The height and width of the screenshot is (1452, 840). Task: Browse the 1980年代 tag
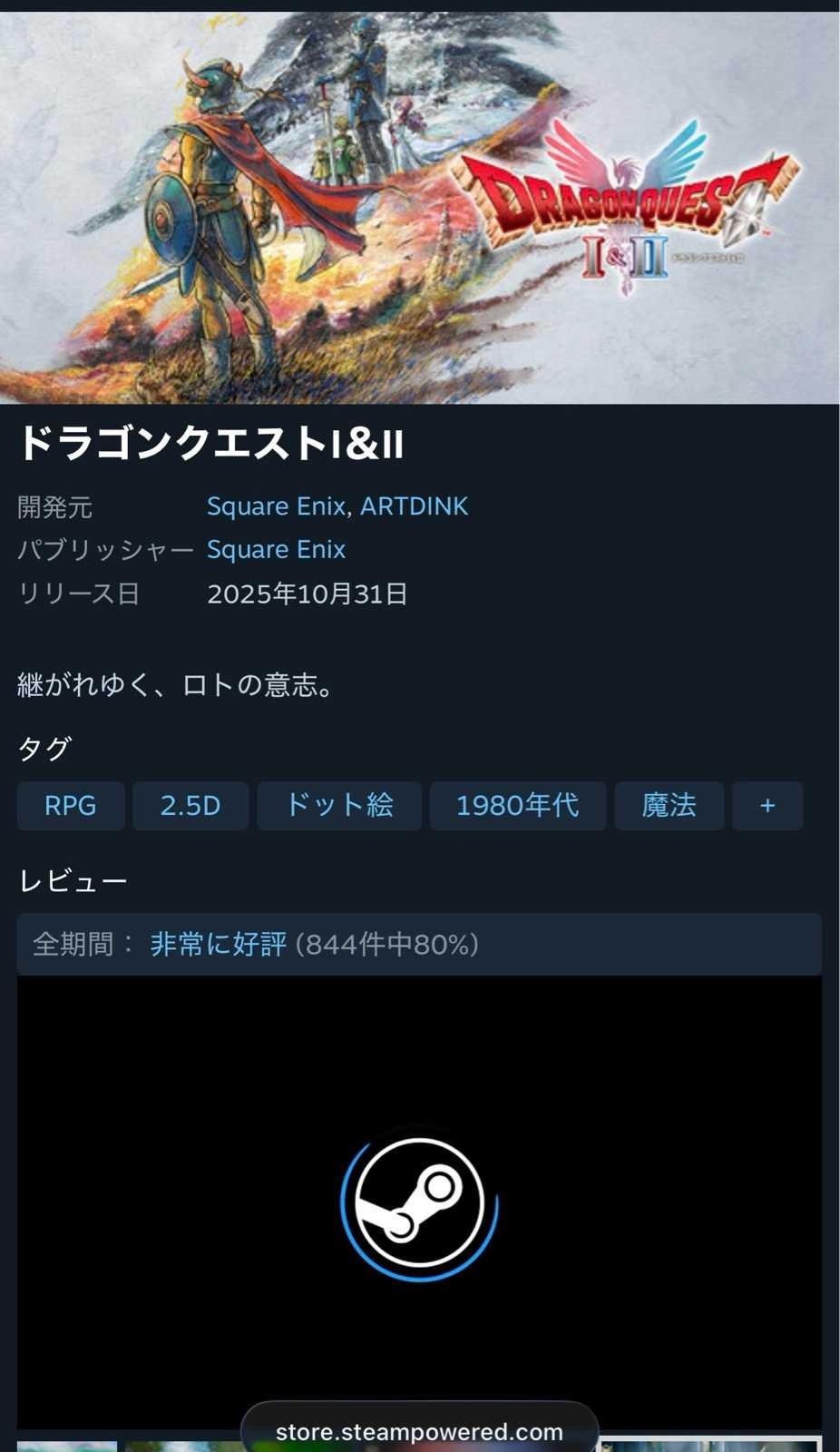click(x=517, y=806)
